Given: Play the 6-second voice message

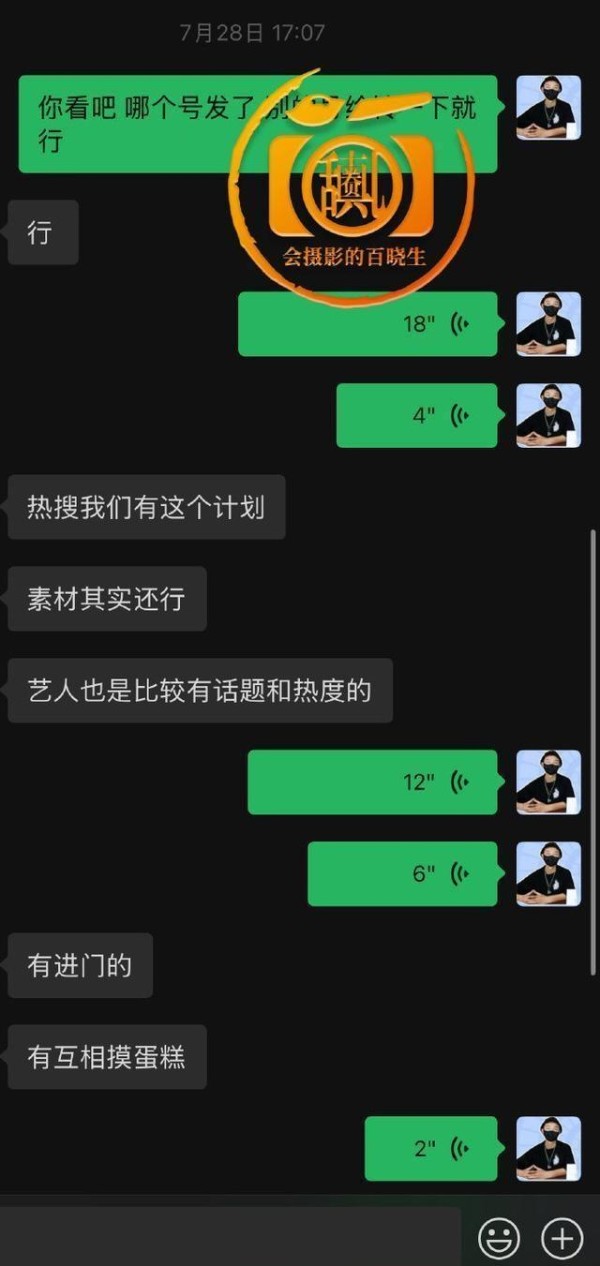Looking at the screenshot, I should (x=402, y=873).
